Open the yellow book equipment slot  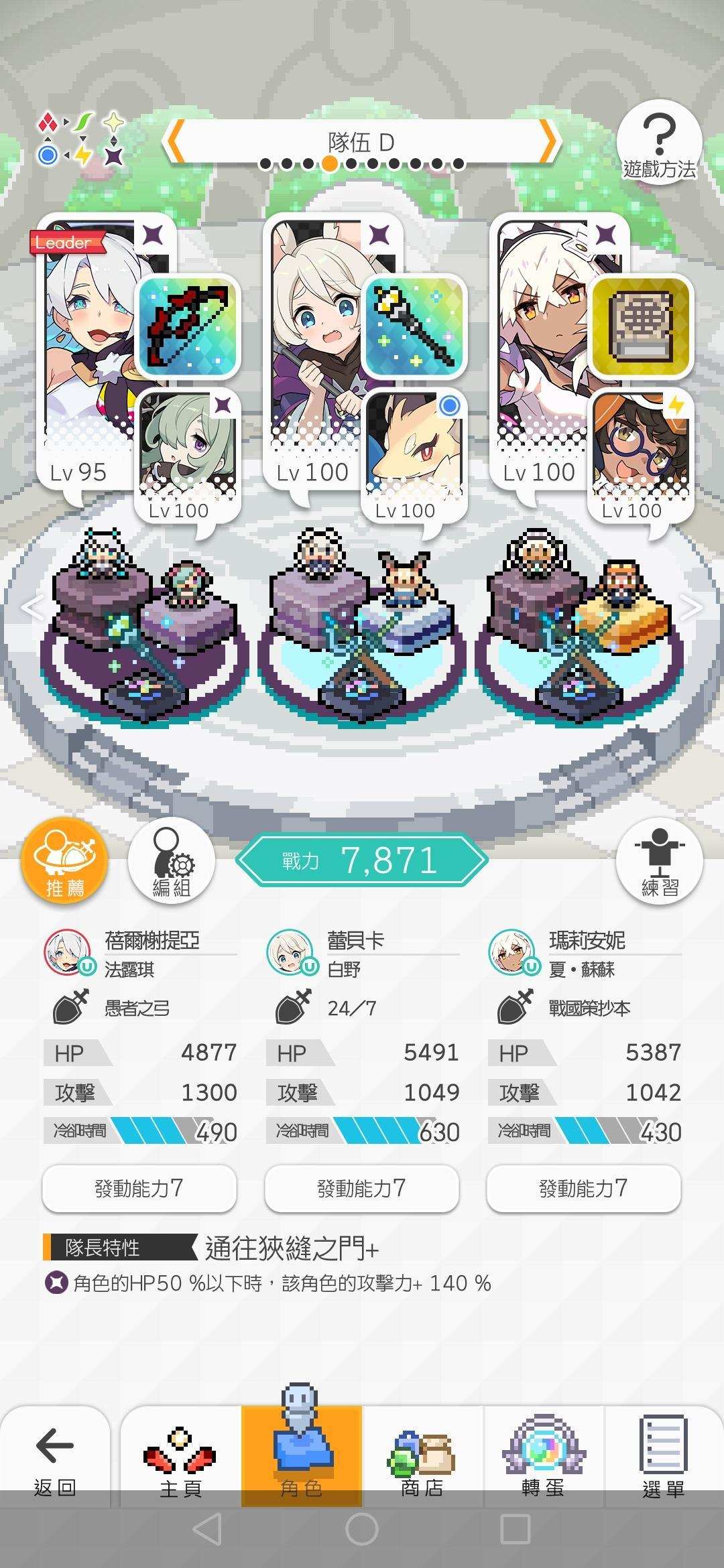[642, 326]
